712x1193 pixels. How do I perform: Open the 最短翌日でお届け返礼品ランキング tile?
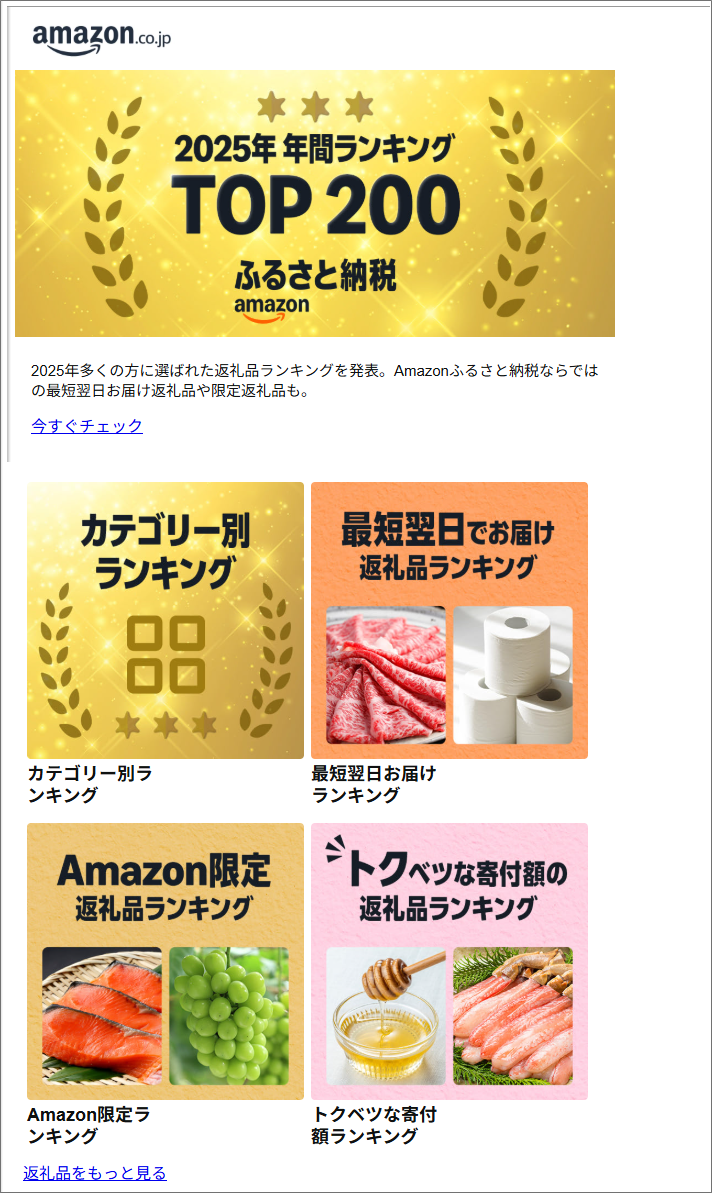pos(449,620)
